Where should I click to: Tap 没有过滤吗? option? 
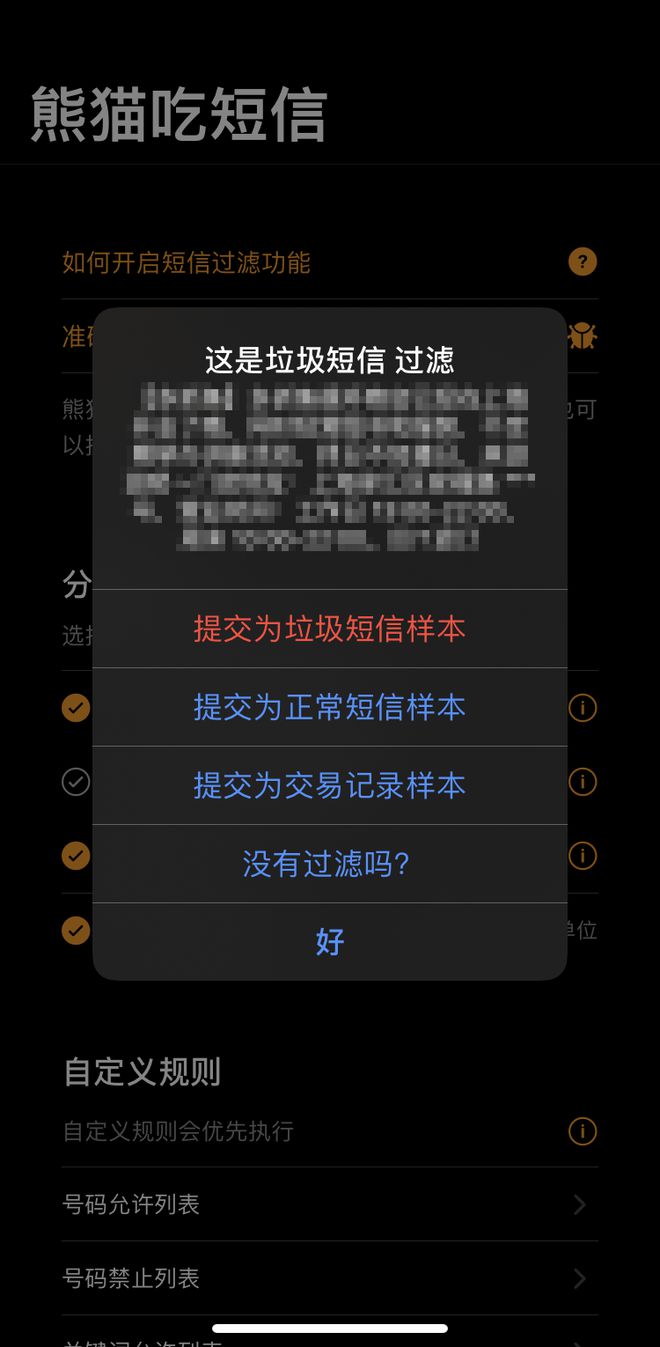tap(330, 863)
